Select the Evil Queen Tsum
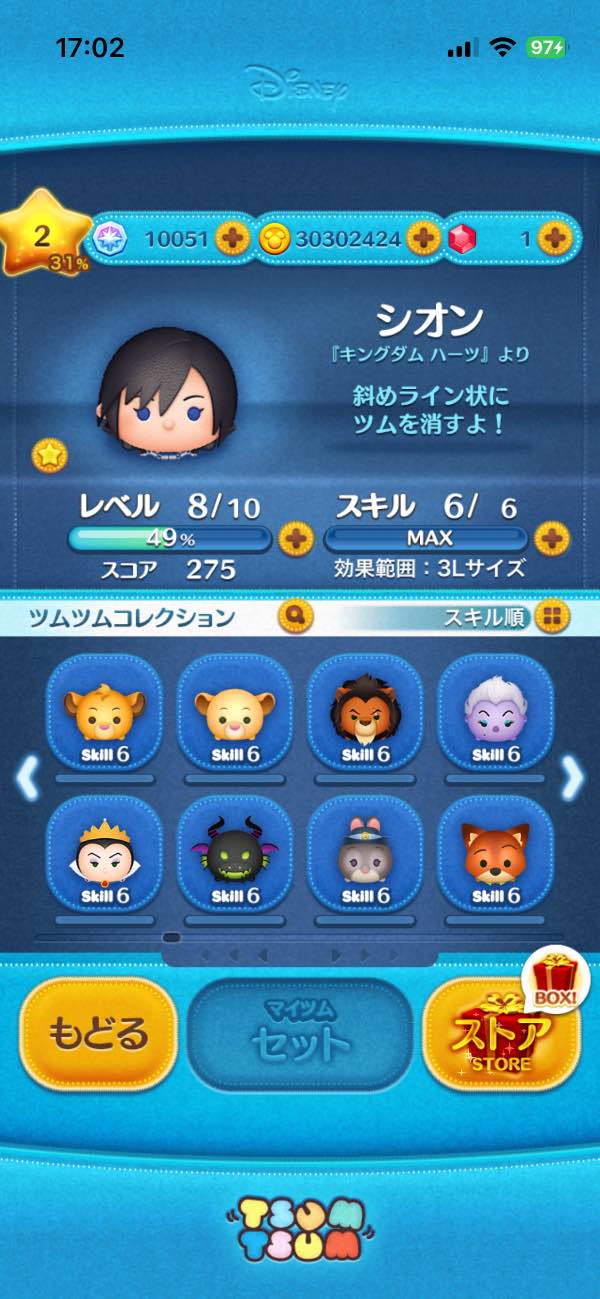 click(105, 853)
